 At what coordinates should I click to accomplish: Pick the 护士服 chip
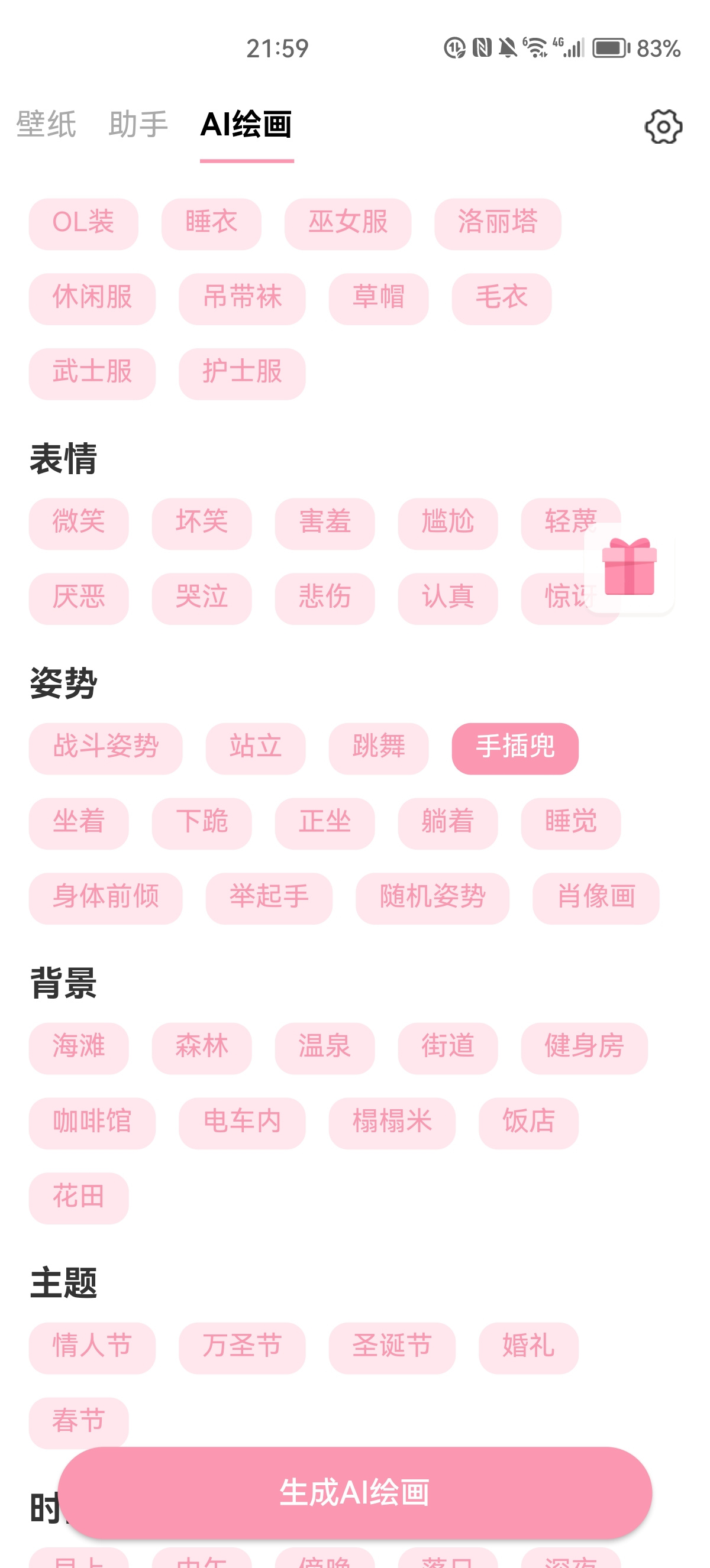(242, 373)
